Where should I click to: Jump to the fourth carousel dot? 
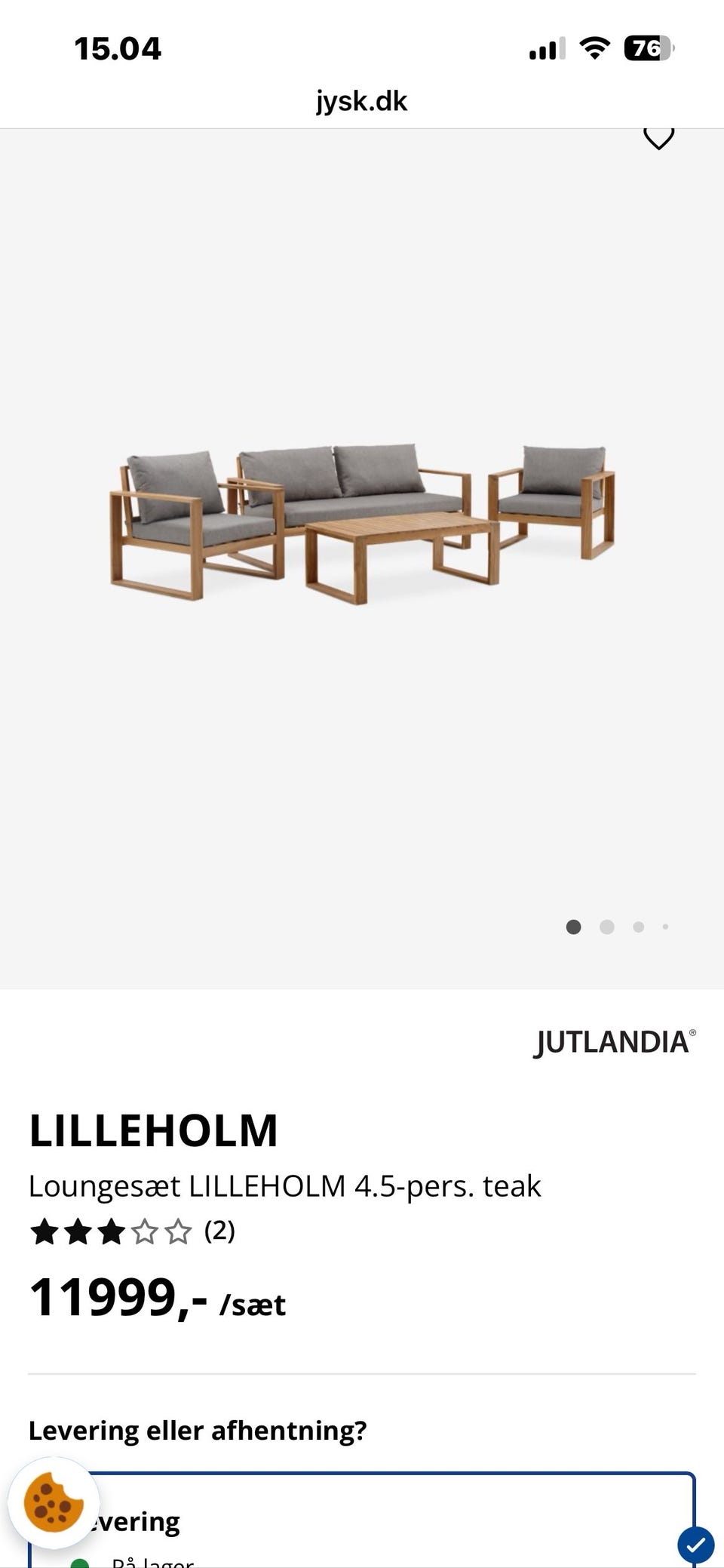pos(665,927)
